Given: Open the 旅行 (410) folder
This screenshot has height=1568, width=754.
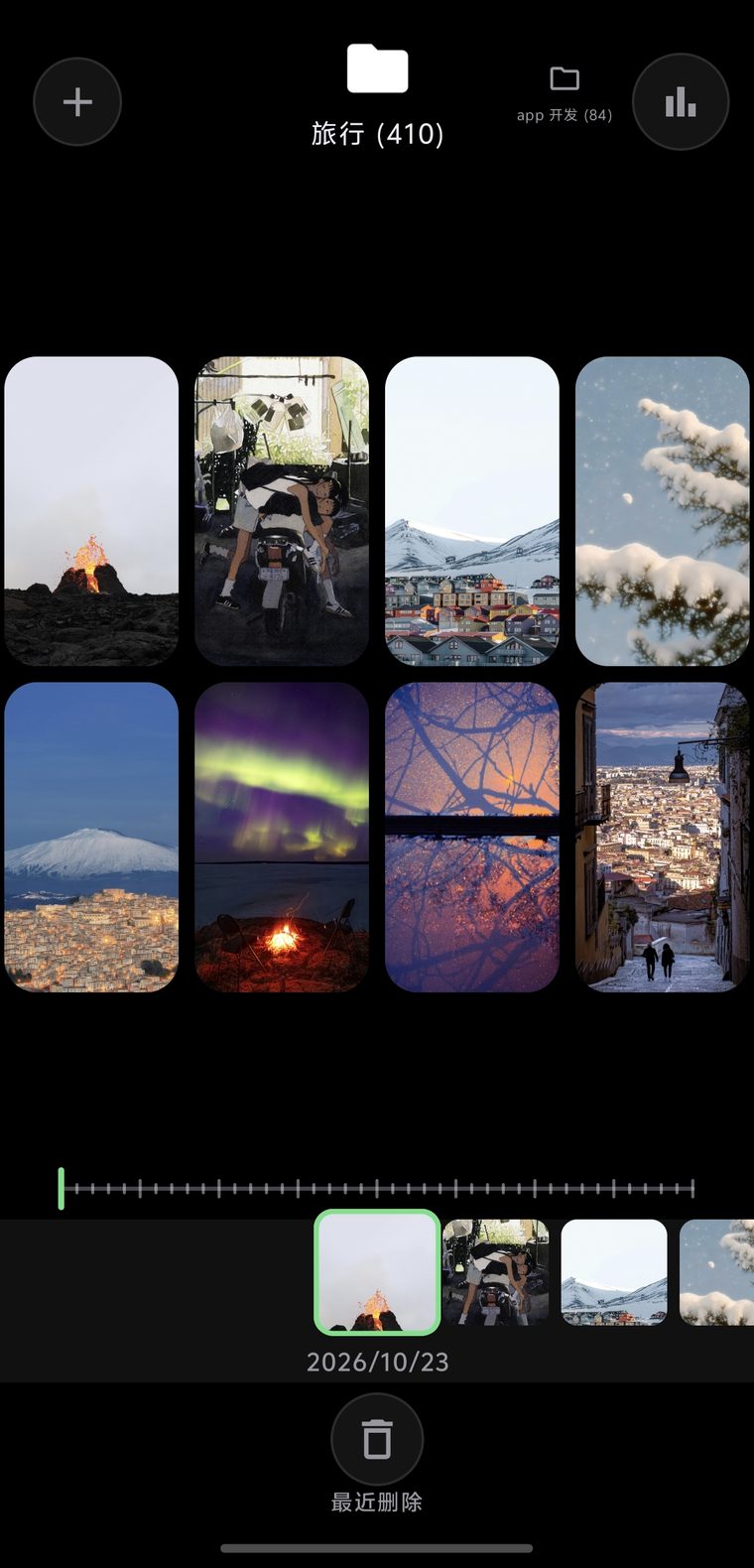Looking at the screenshot, I should pos(377,95).
